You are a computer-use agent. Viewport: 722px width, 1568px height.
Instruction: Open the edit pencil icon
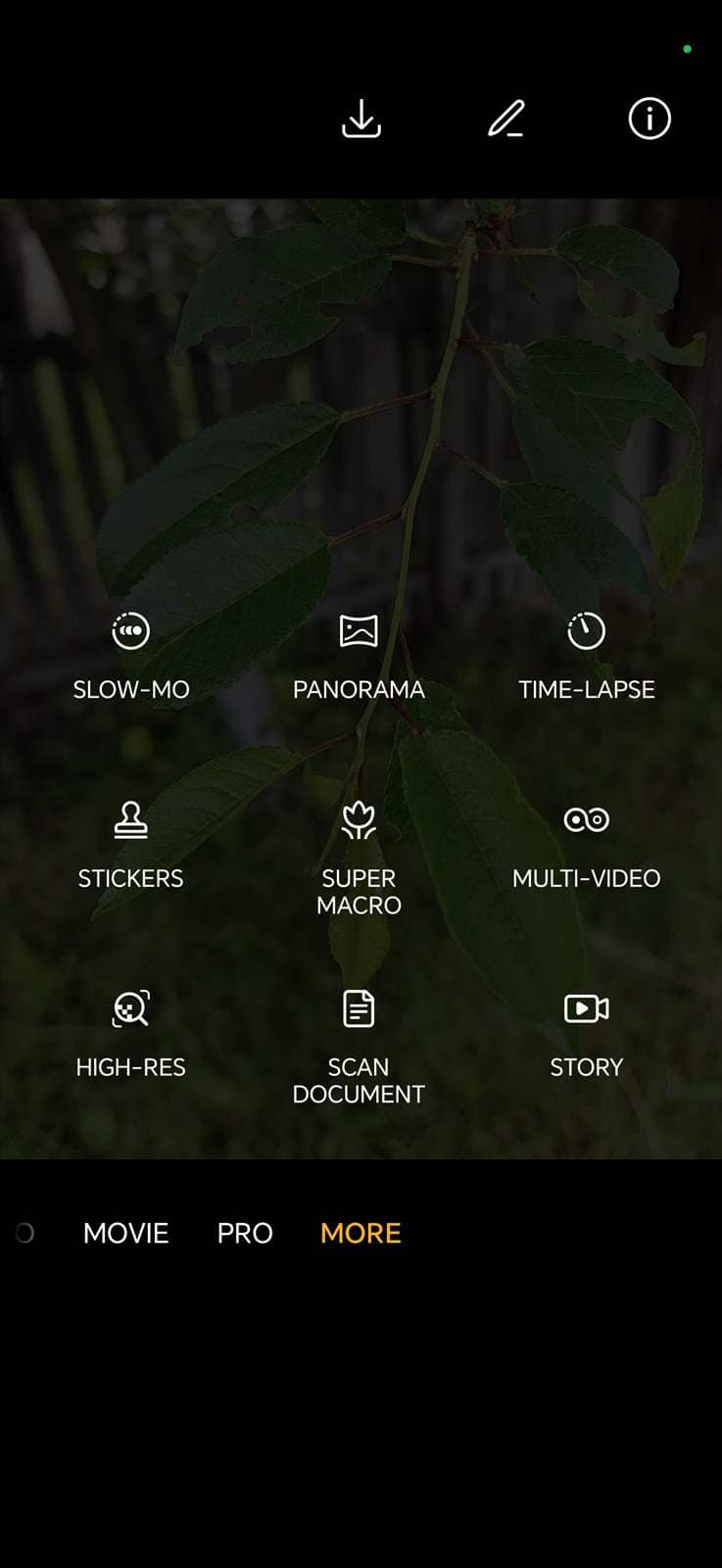click(x=505, y=119)
